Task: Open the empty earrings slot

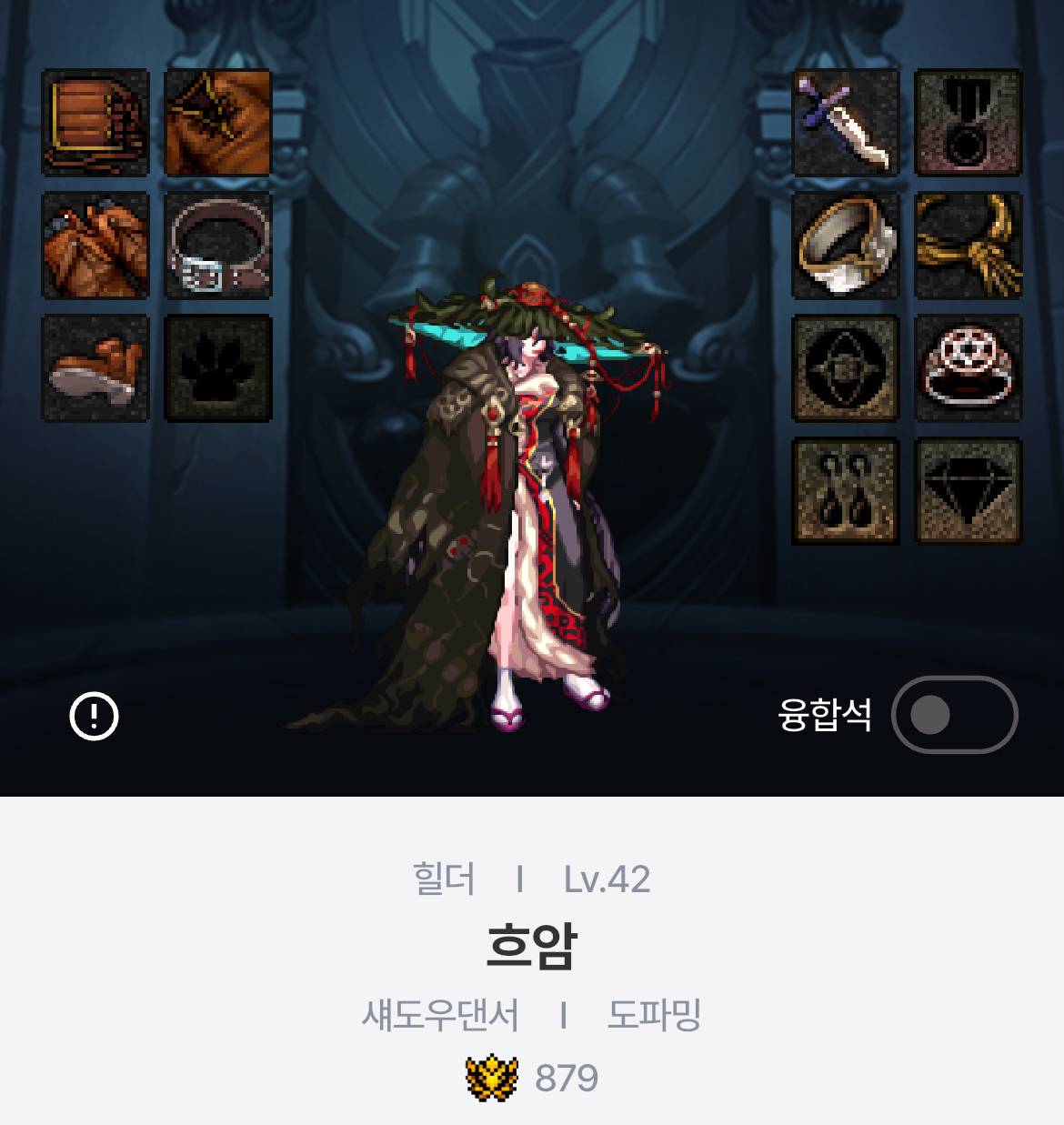Action: [846, 491]
